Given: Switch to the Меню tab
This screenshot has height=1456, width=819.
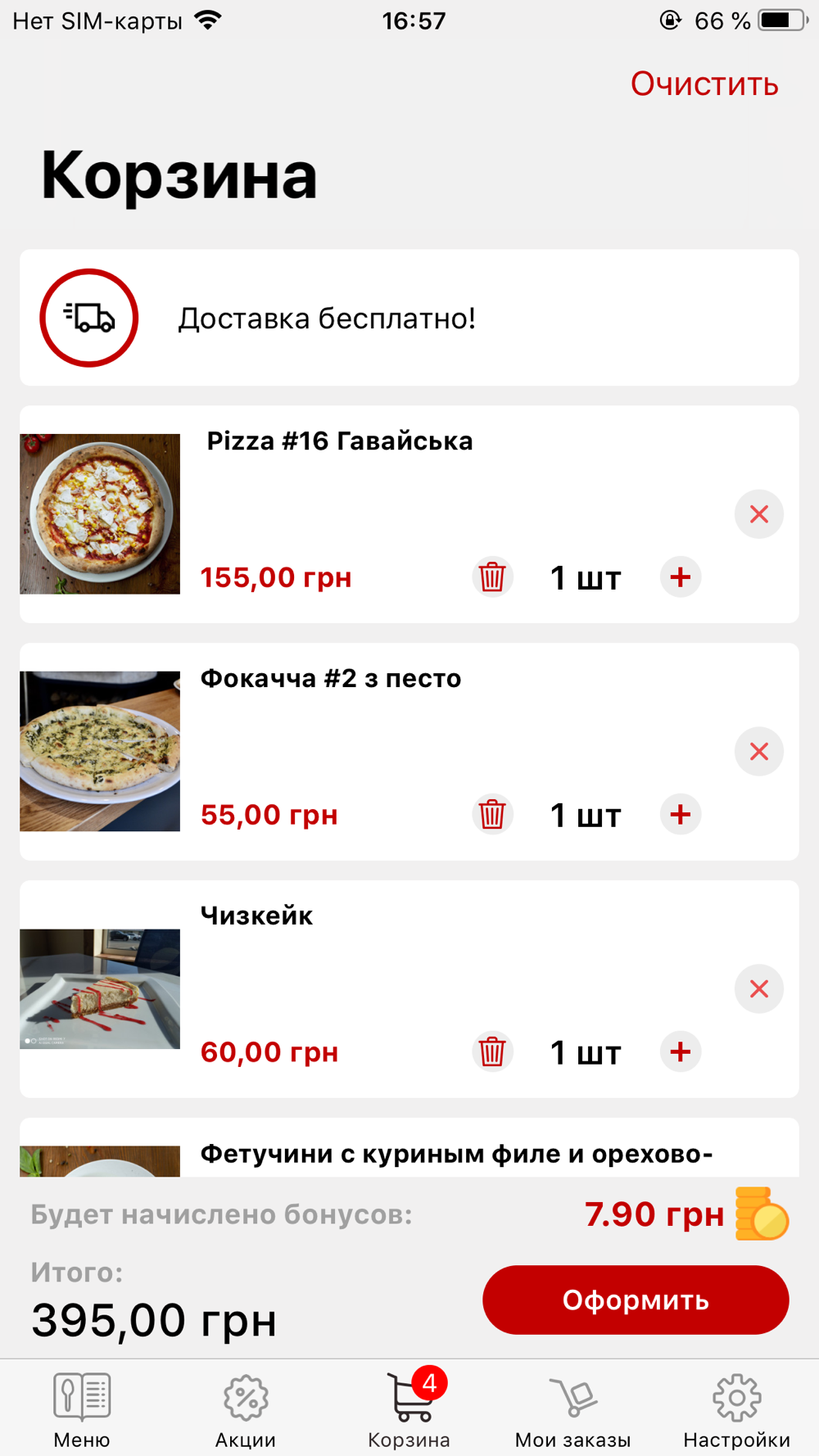Looking at the screenshot, I should (x=82, y=1410).
